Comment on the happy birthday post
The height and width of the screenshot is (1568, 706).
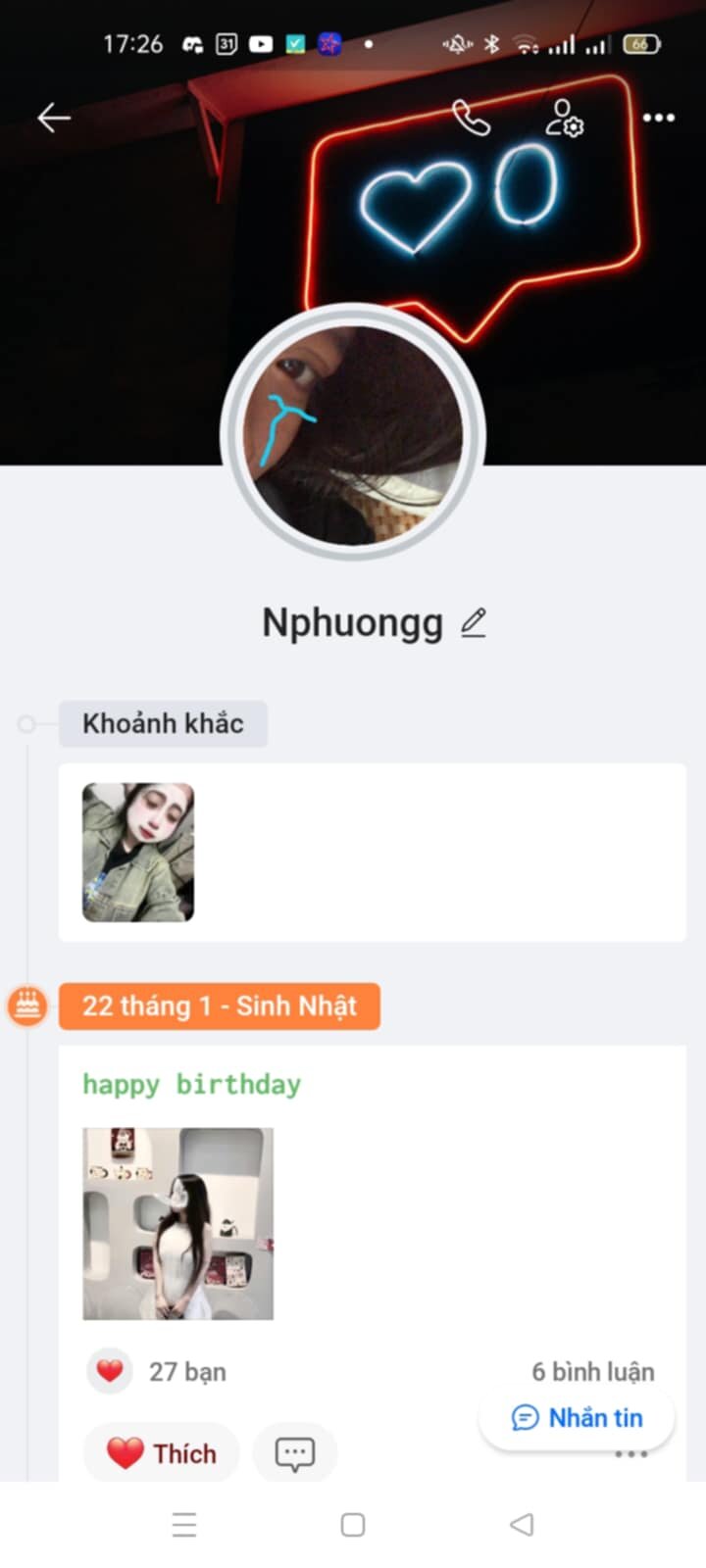pos(295,1452)
